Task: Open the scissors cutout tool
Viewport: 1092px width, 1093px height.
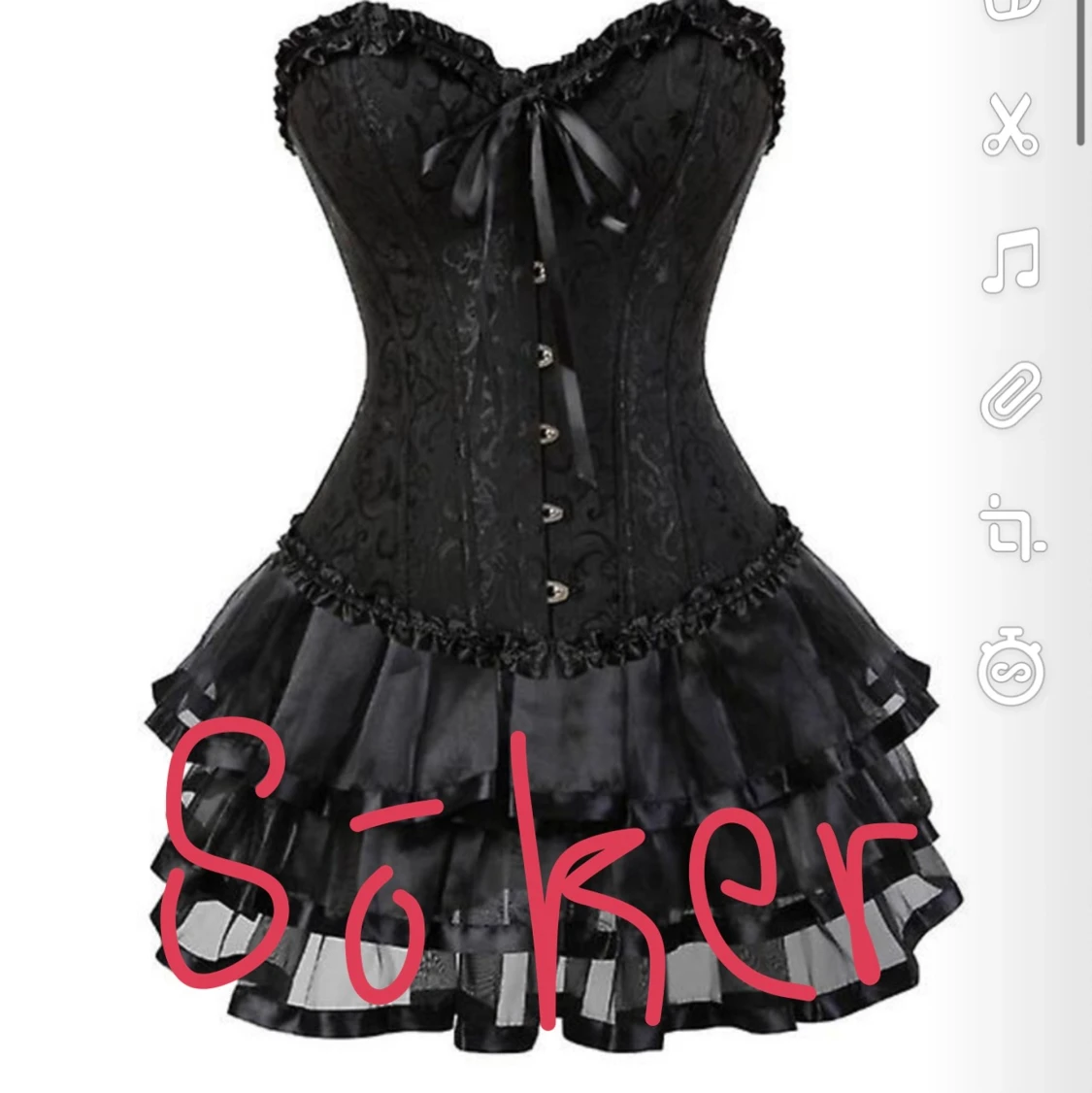Action: pyautogui.click(x=1010, y=126)
